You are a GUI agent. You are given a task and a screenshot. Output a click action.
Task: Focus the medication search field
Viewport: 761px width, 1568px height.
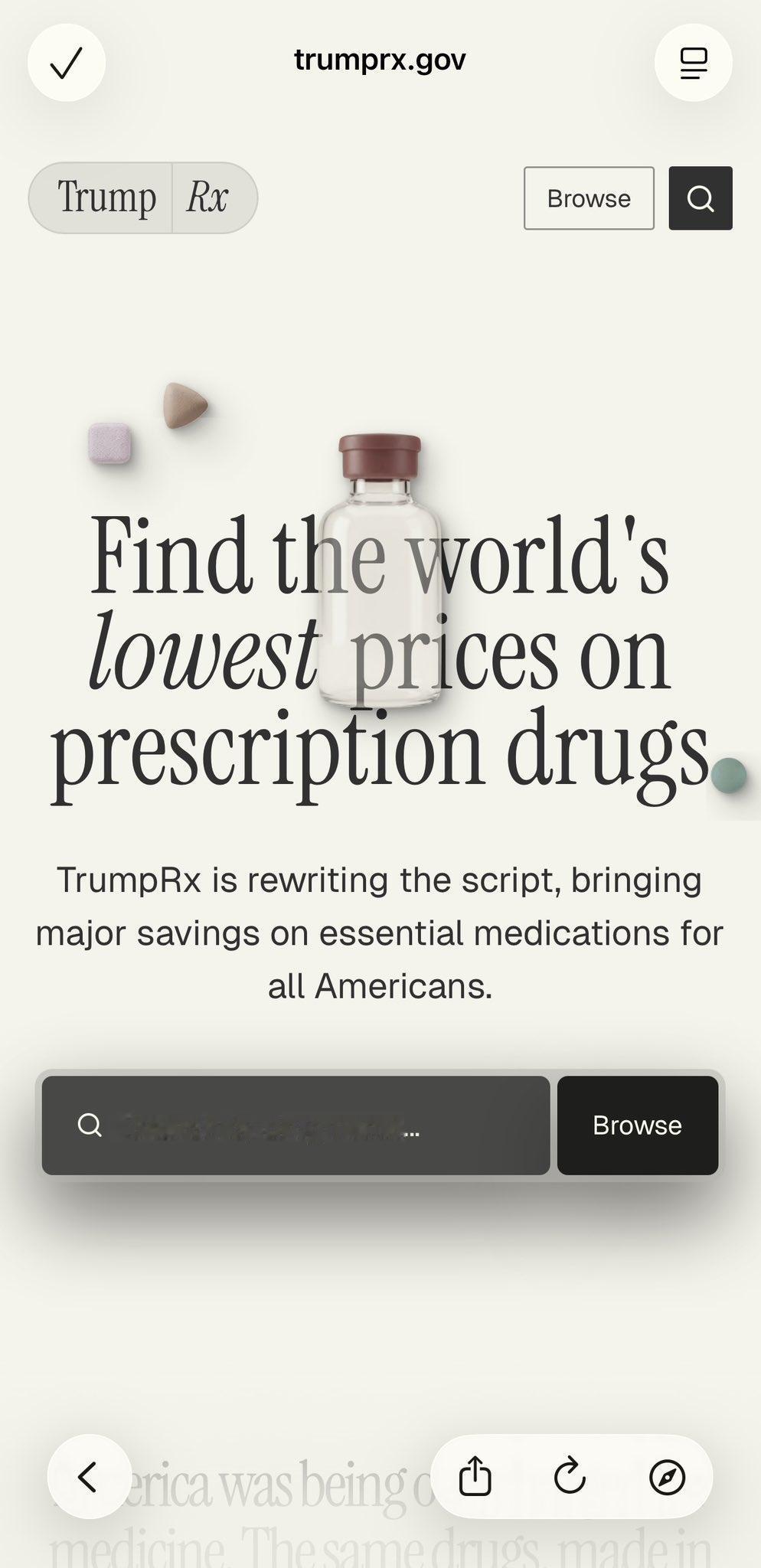coord(296,1125)
